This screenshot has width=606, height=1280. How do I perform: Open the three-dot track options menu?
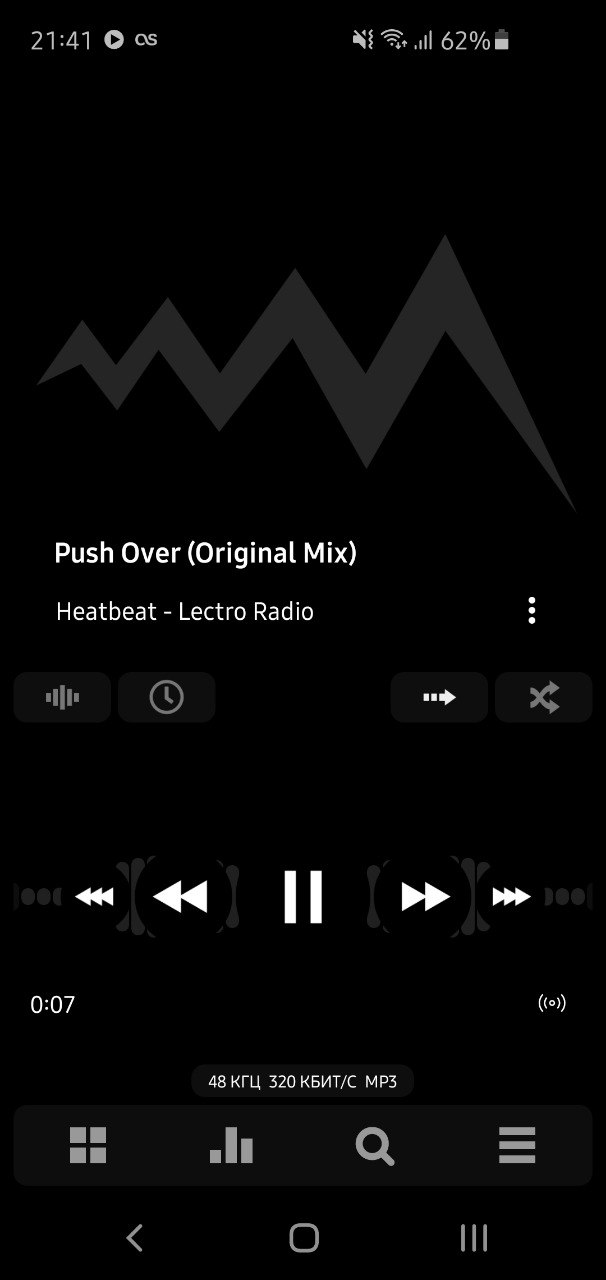tap(532, 610)
